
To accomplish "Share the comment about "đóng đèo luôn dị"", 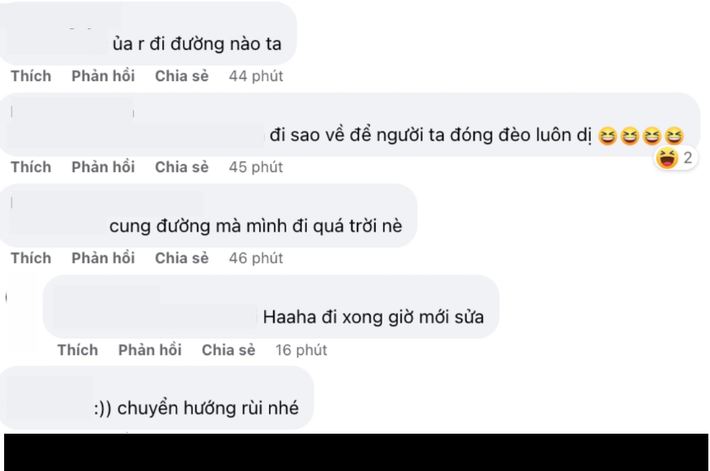I will [x=181, y=166].
